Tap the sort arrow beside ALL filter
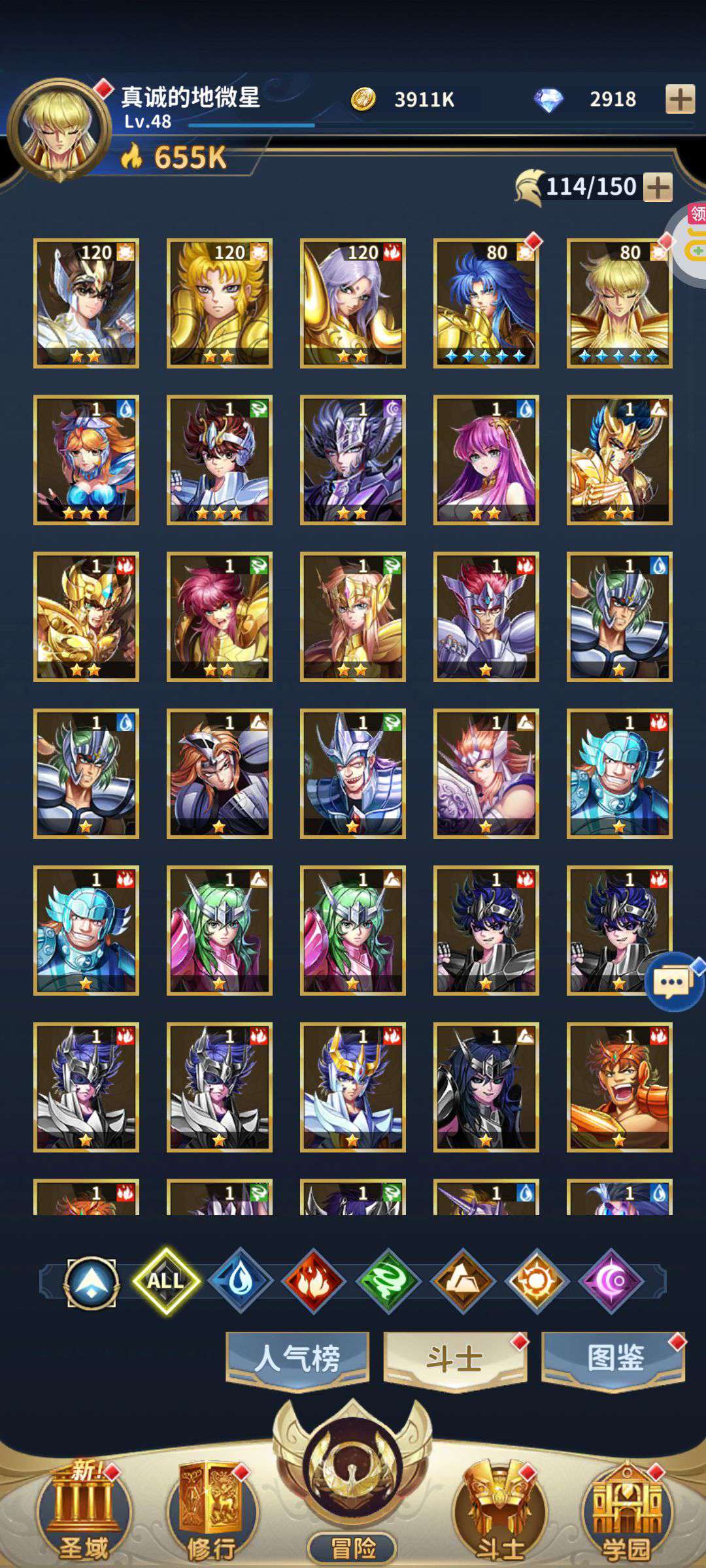706x1568 pixels. [92, 1283]
